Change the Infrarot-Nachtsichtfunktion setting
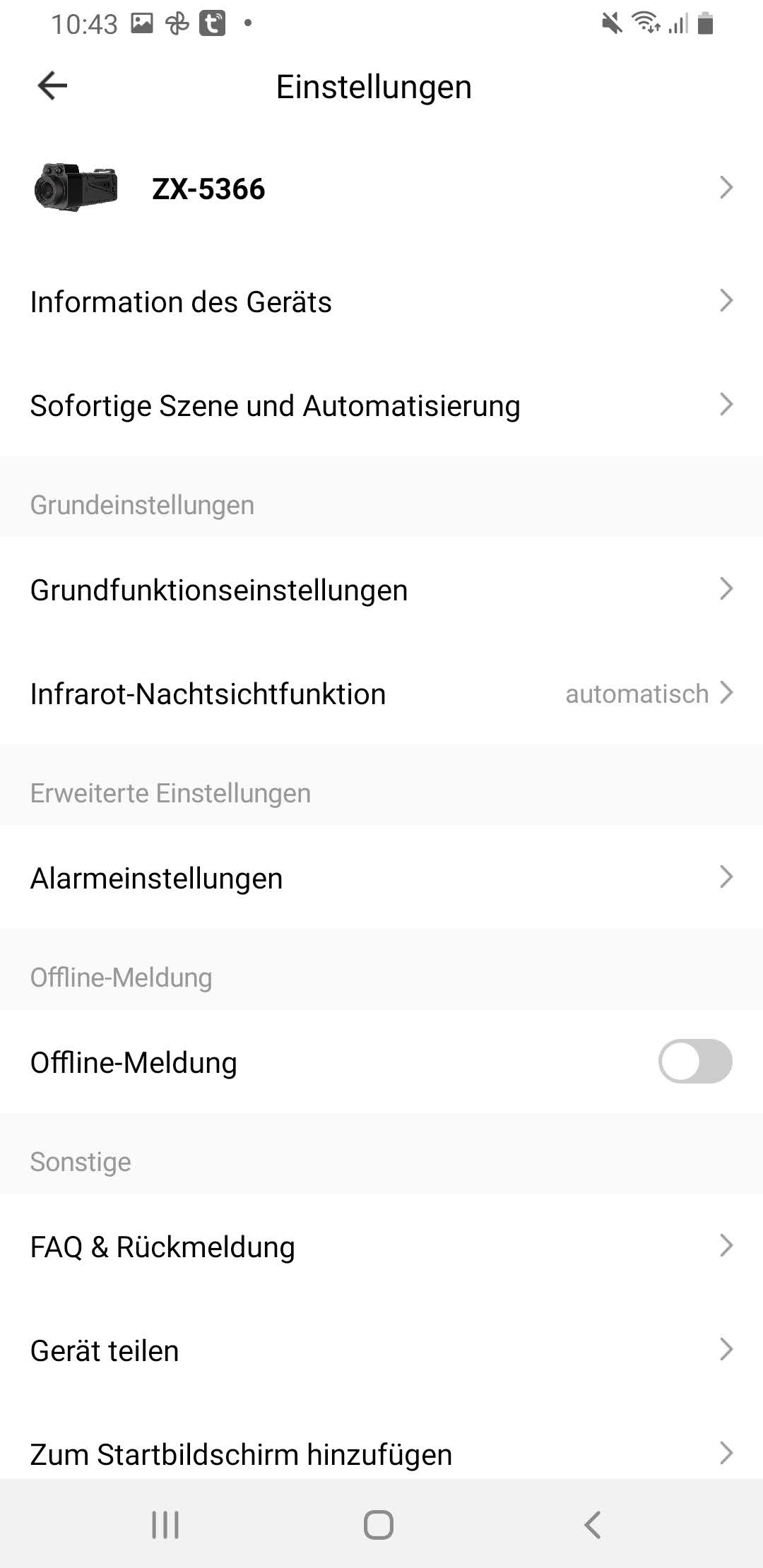This screenshot has width=763, height=1568. click(381, 694)
